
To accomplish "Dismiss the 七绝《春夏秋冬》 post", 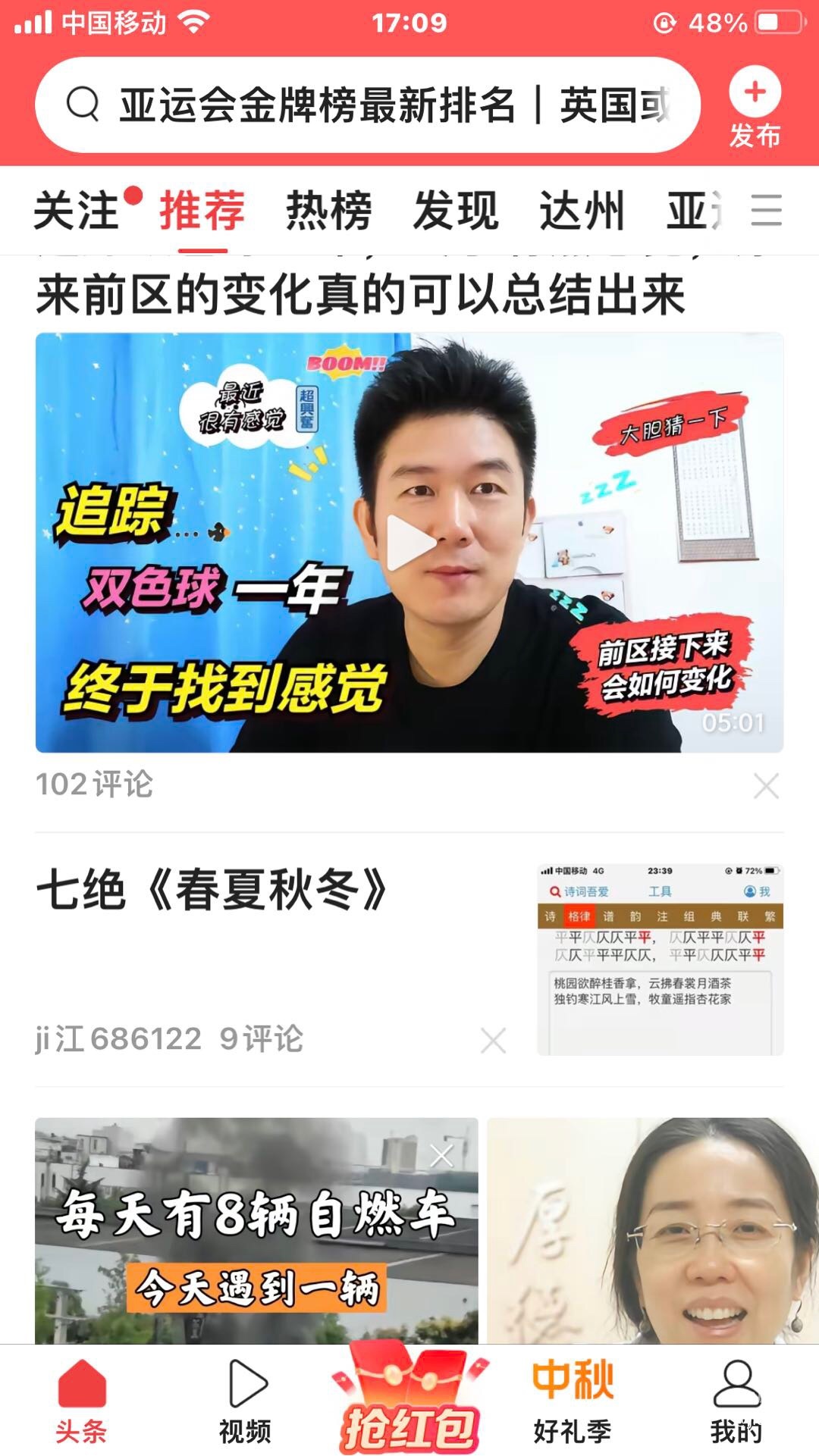I will tap(493, 1041).
